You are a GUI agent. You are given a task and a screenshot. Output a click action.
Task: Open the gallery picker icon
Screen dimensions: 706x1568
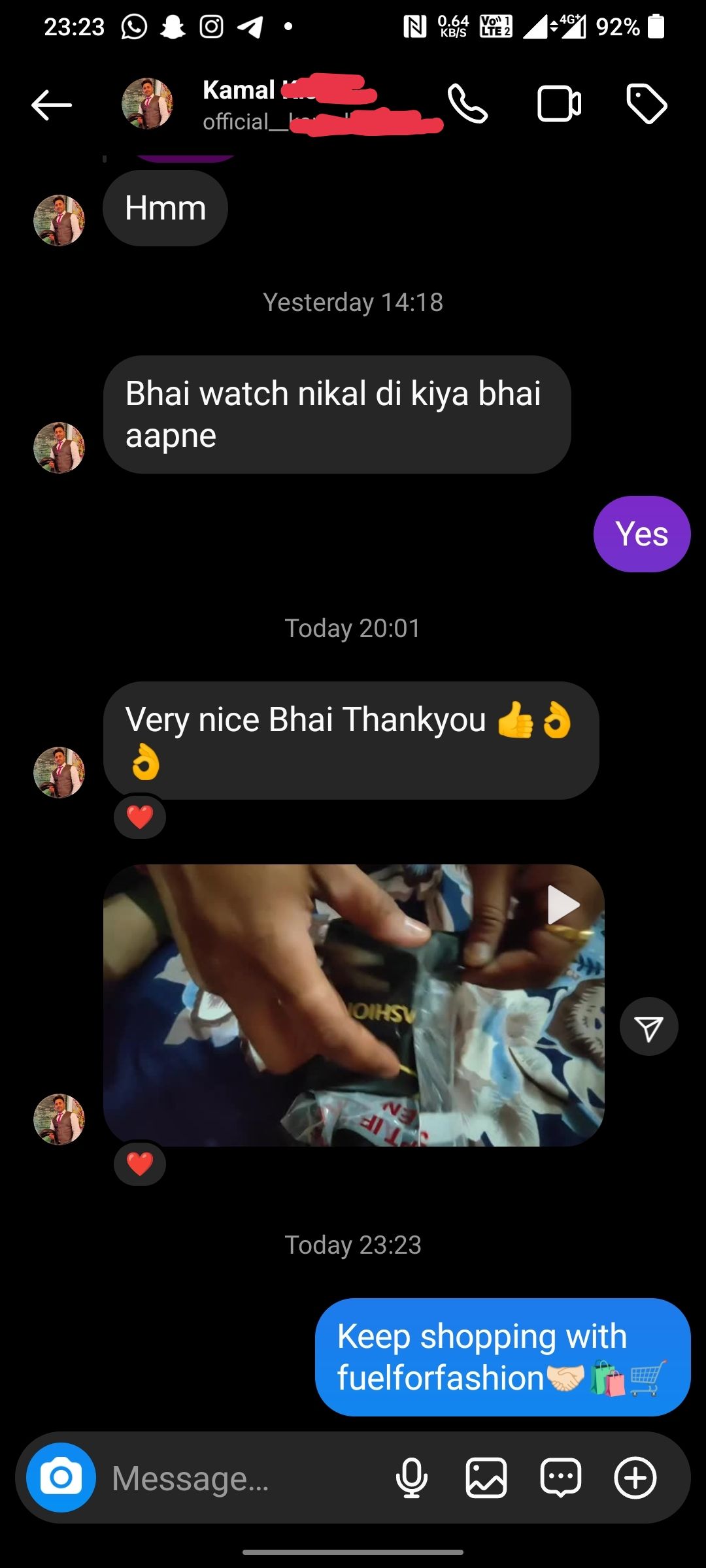pyautogui.click(x=486, y=1478)
